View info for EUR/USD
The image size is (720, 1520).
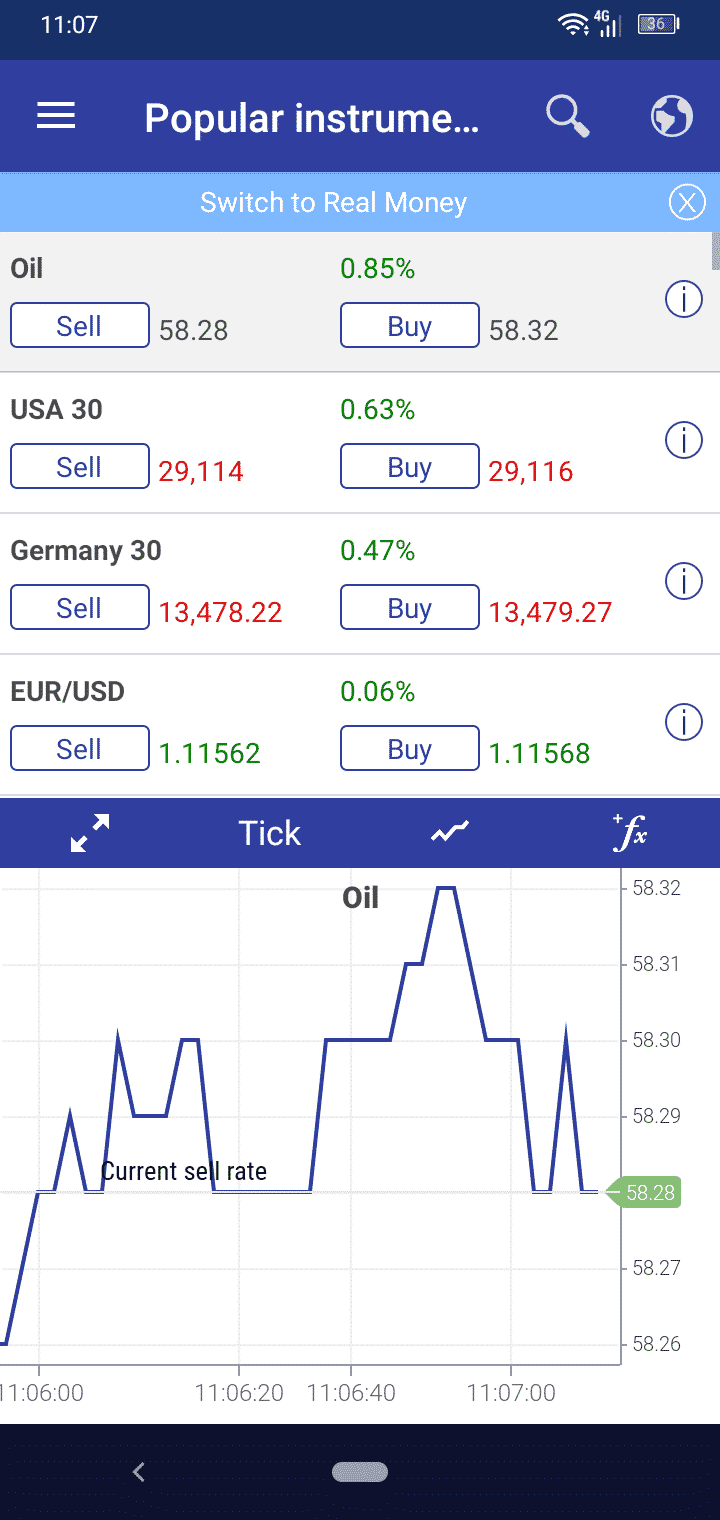684,721
